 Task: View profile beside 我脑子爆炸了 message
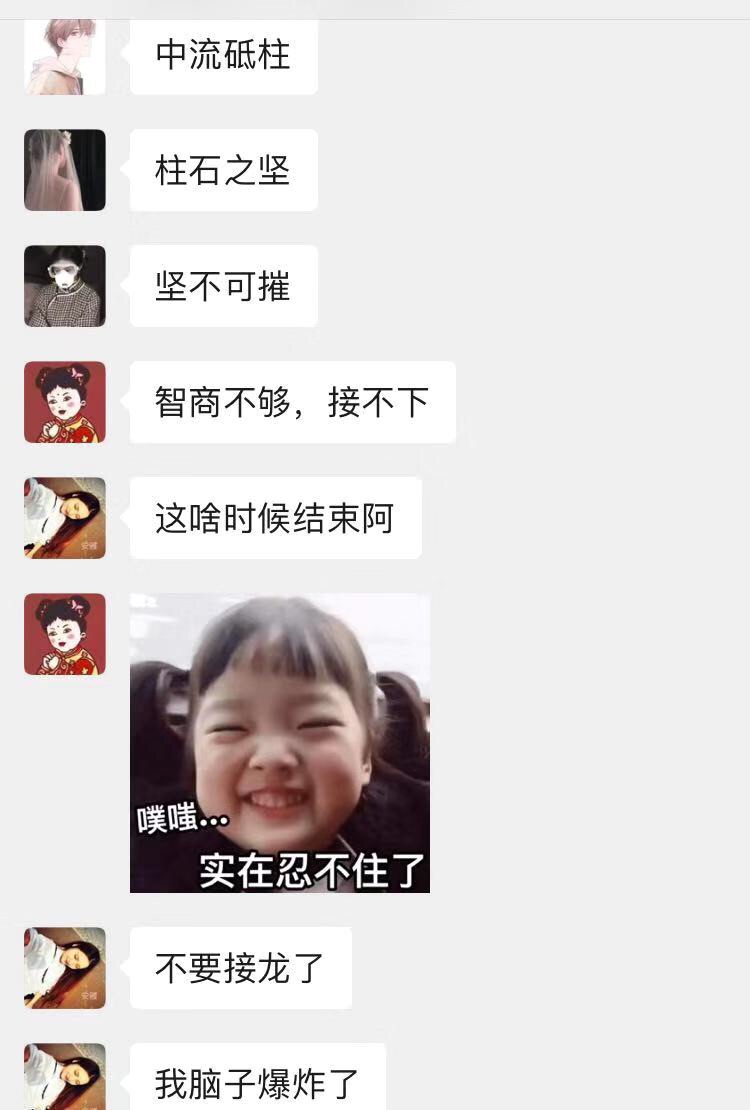[65, 1078]
